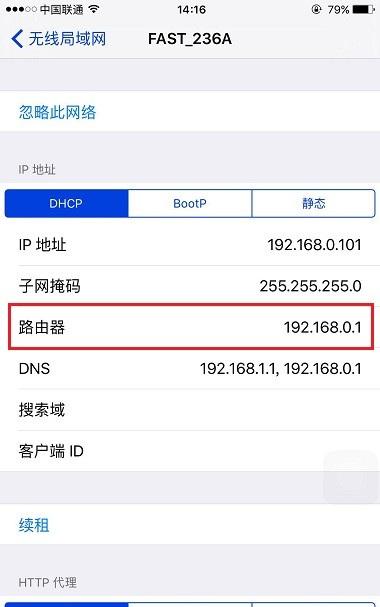
Task: Switch to 静态 IP mode
Action: (313, 203)
